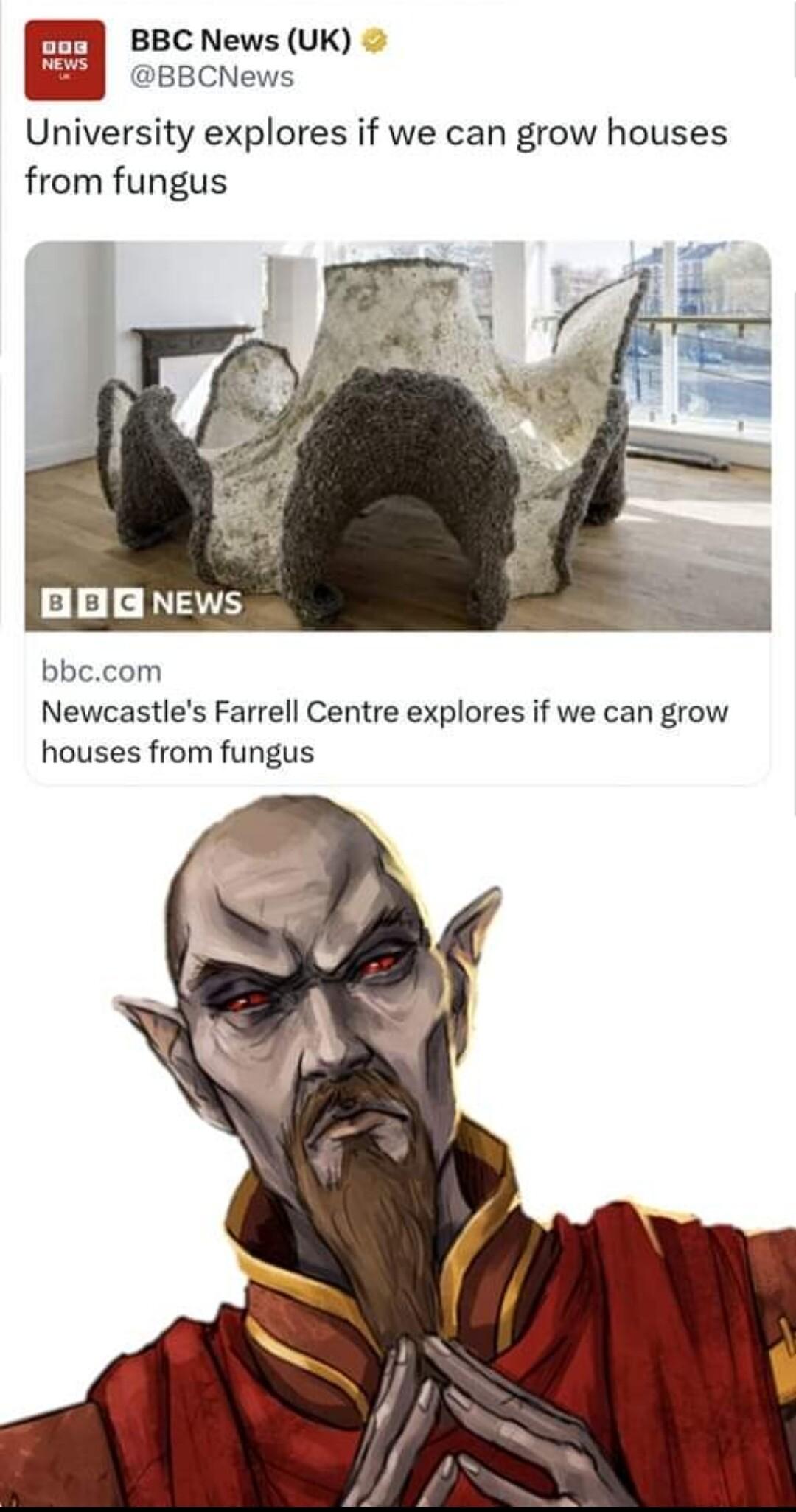Select the tweet text about growing houses
This screenshot has width=796, height=1512.
(369, 151)
